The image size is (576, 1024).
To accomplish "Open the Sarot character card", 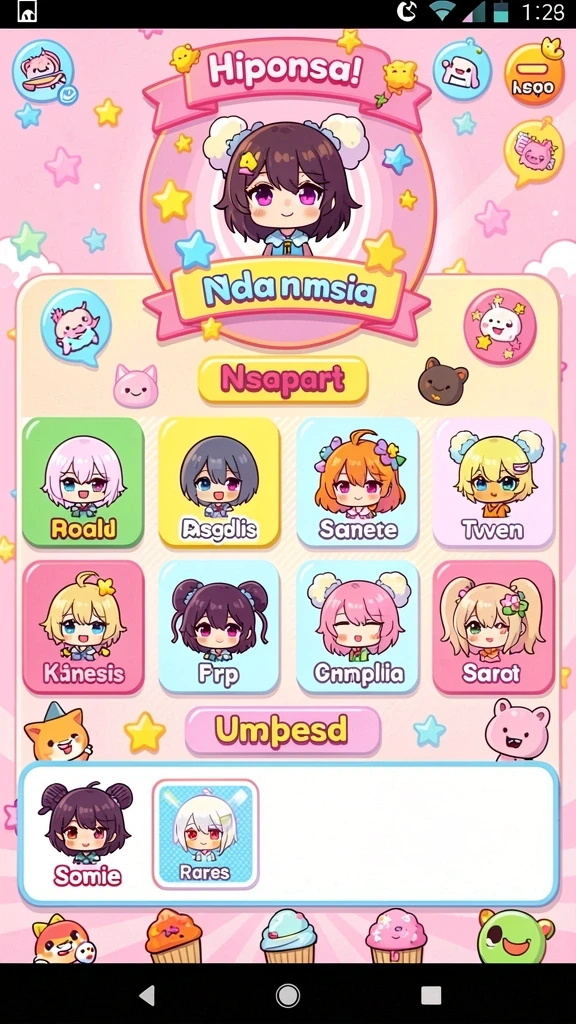I will click(494, 627).
